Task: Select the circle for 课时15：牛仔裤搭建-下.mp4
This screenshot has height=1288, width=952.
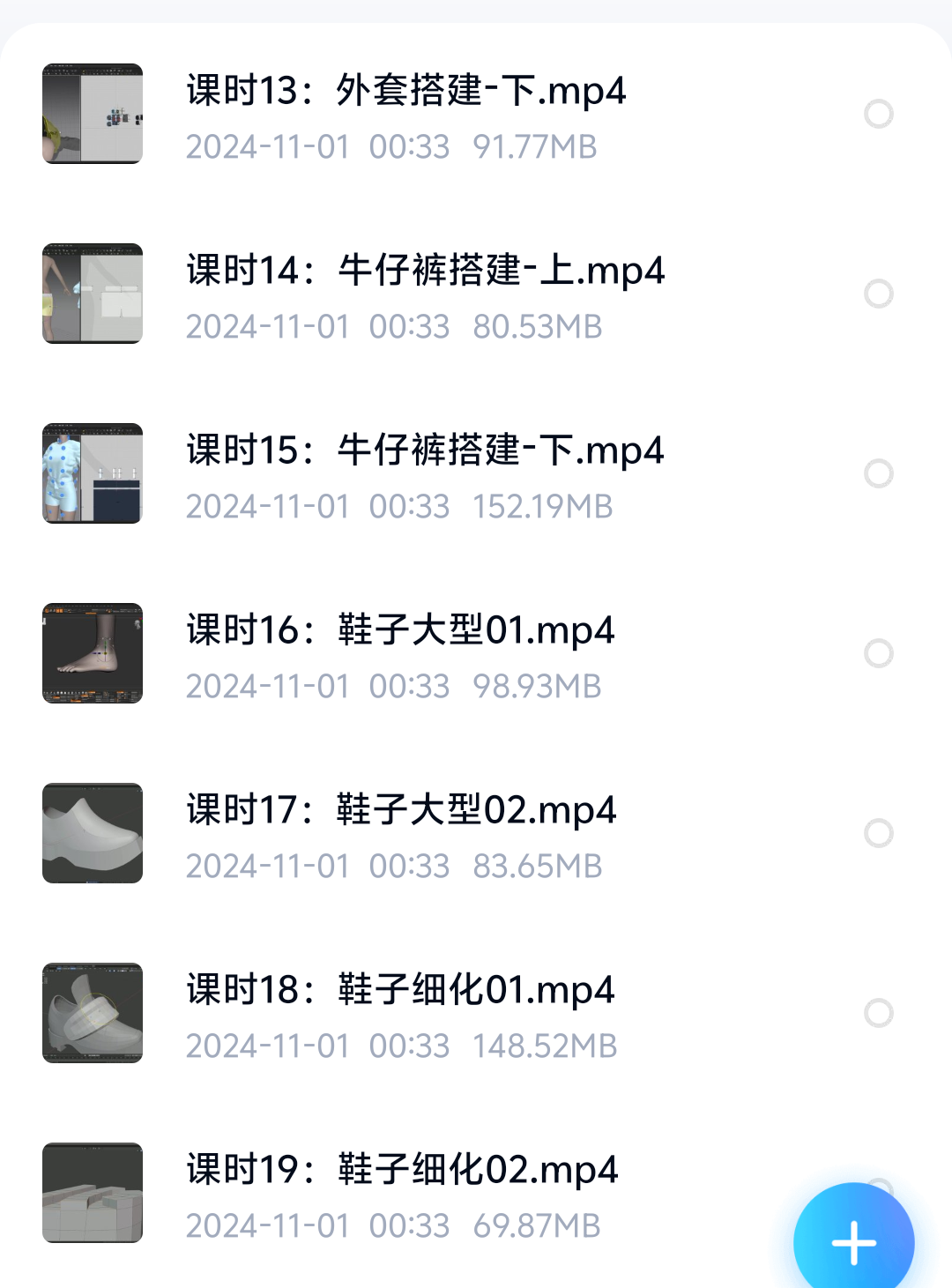Action: 879,473
